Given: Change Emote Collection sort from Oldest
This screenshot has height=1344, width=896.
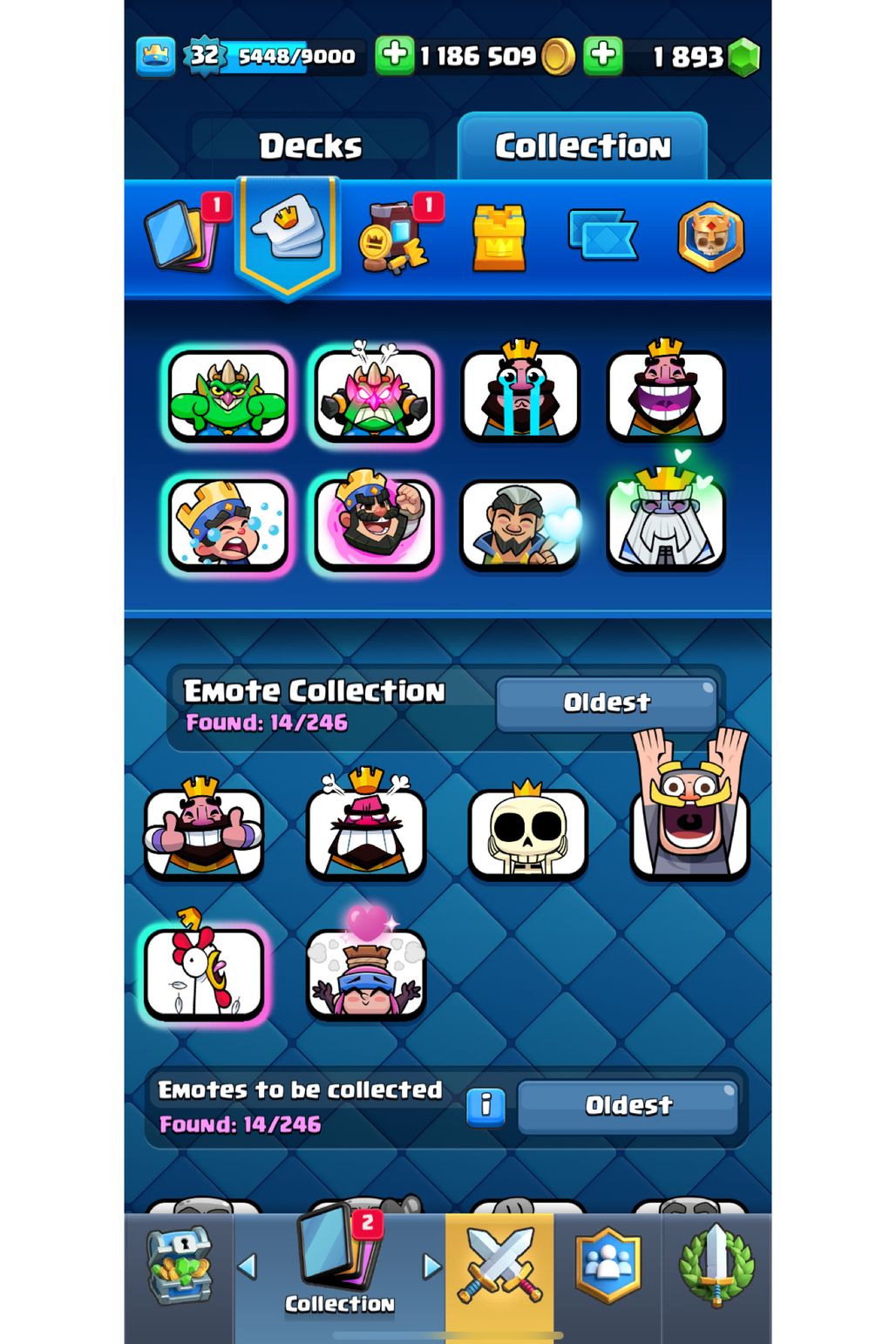Looking at the screenshot, I should 607,703.
